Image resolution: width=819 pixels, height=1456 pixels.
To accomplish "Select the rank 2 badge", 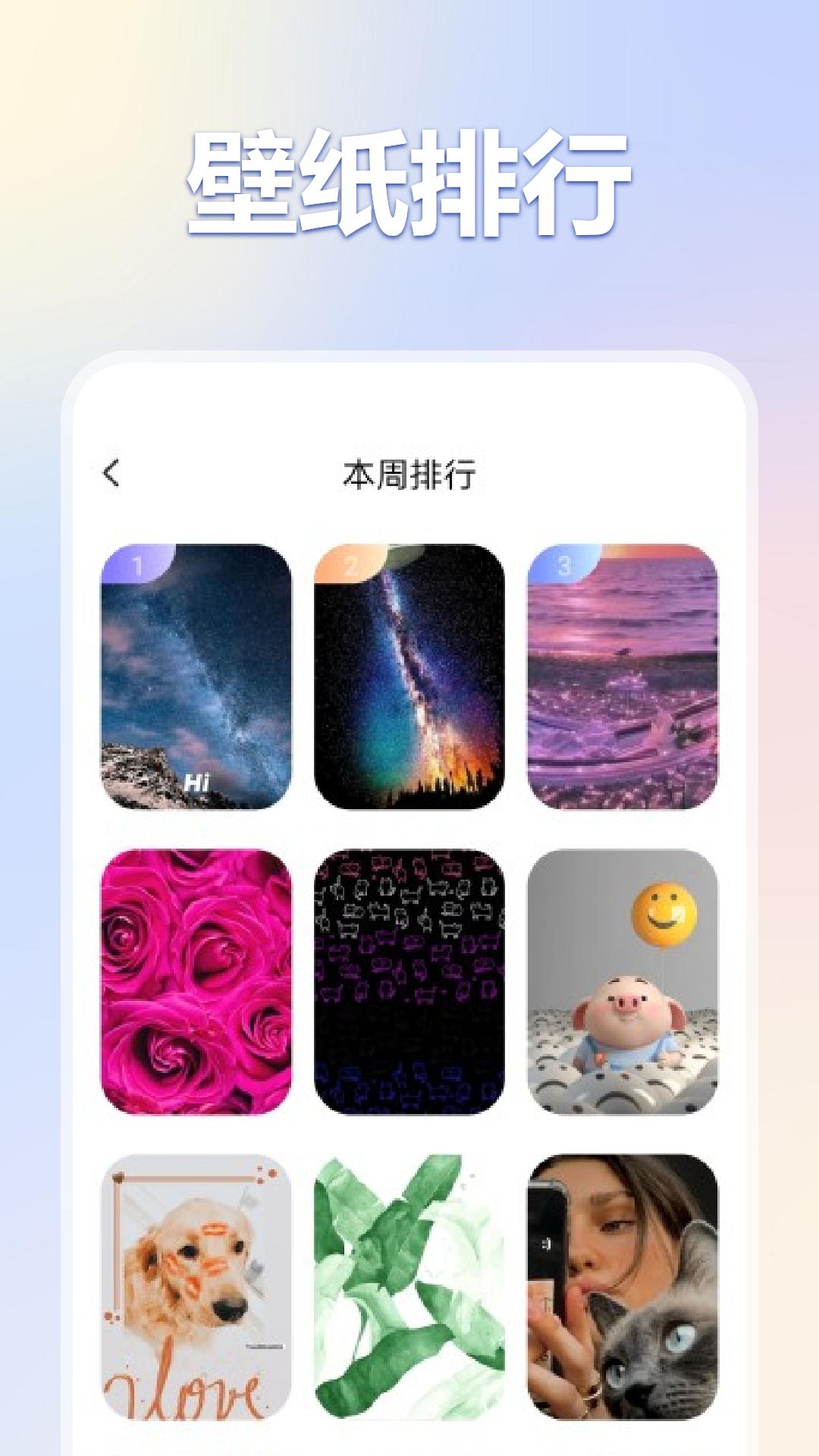I will tap(351, 565).
